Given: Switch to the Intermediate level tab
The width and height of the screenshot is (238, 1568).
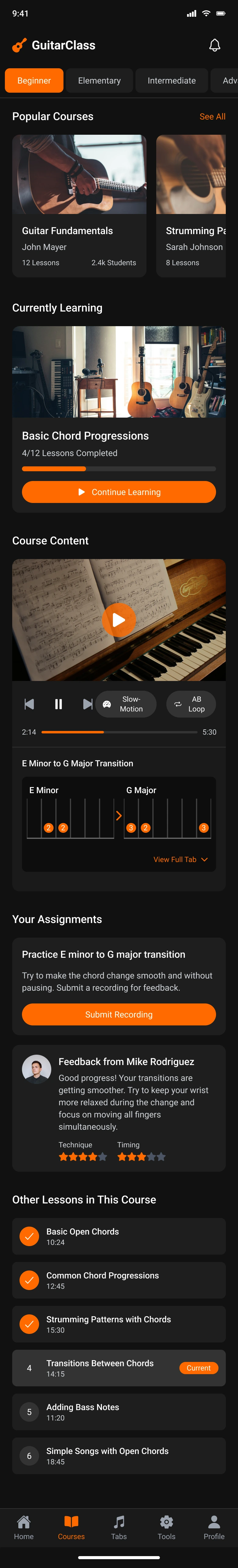Looking at the screenshot, I should pos(172,80).
